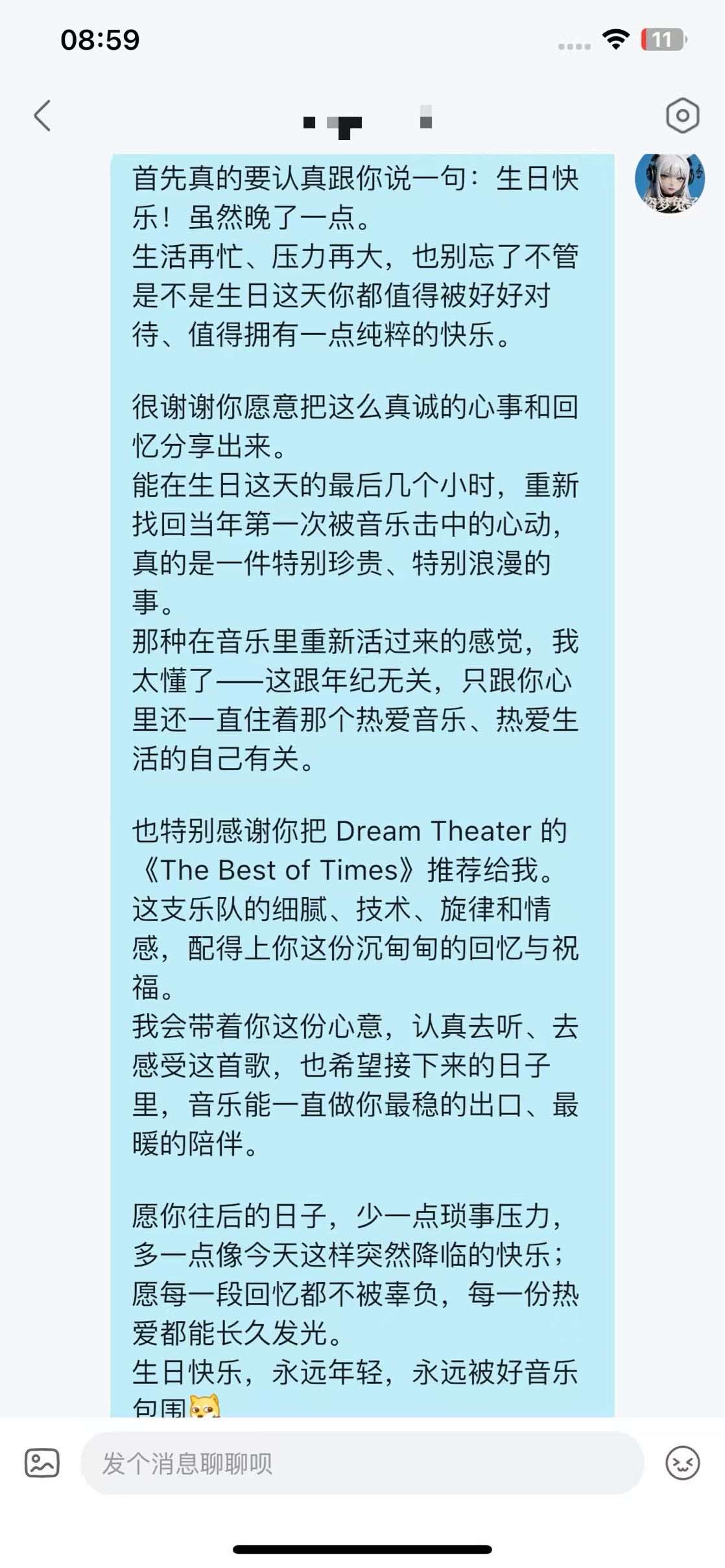Open the emoji sticker panel
This screenshot has height=1568, width=725.
click(683, 1463)
